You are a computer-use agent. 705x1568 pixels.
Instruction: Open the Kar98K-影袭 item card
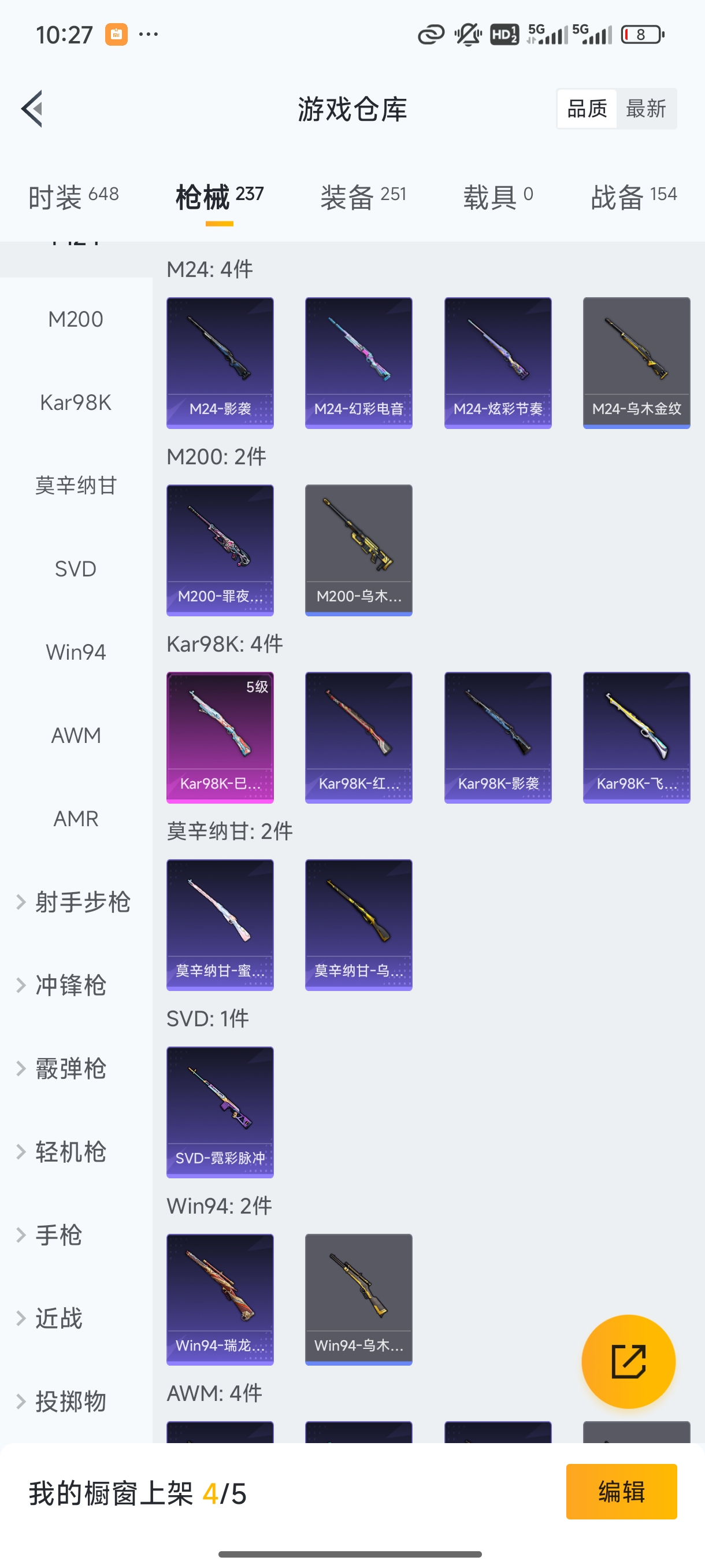point(498,737)
